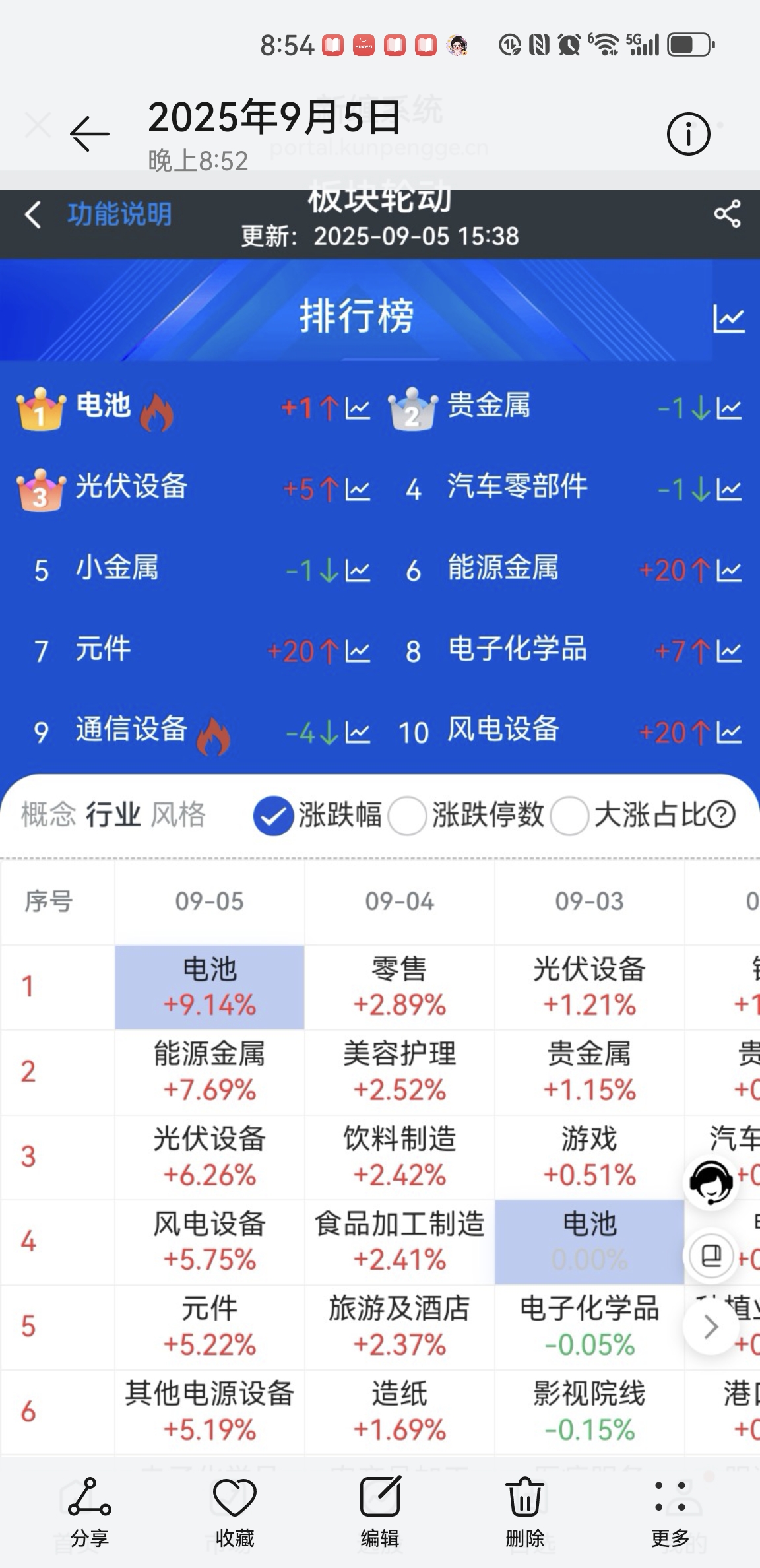Tap the share icon in the top right
Screen dimensions: 760x1568
coord(726,212)
